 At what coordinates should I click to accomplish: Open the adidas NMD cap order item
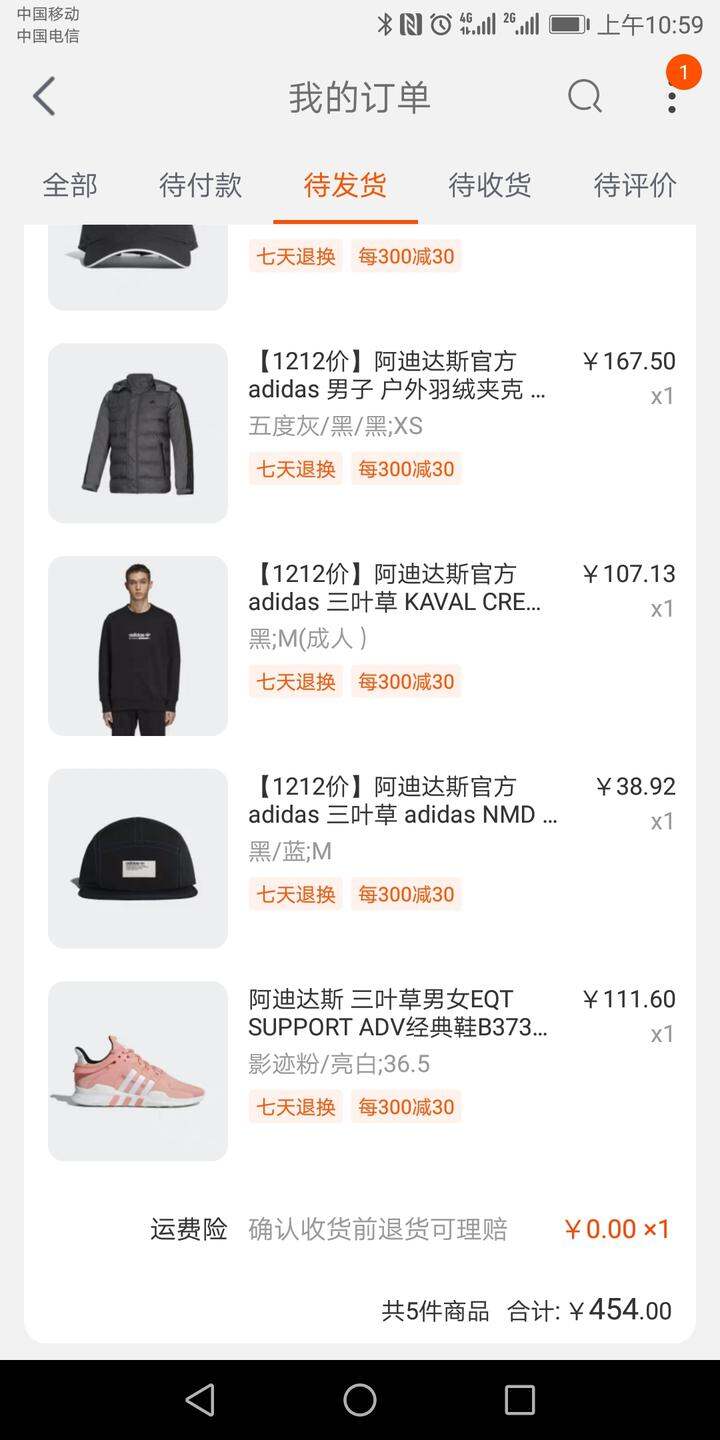pos(360,859)
